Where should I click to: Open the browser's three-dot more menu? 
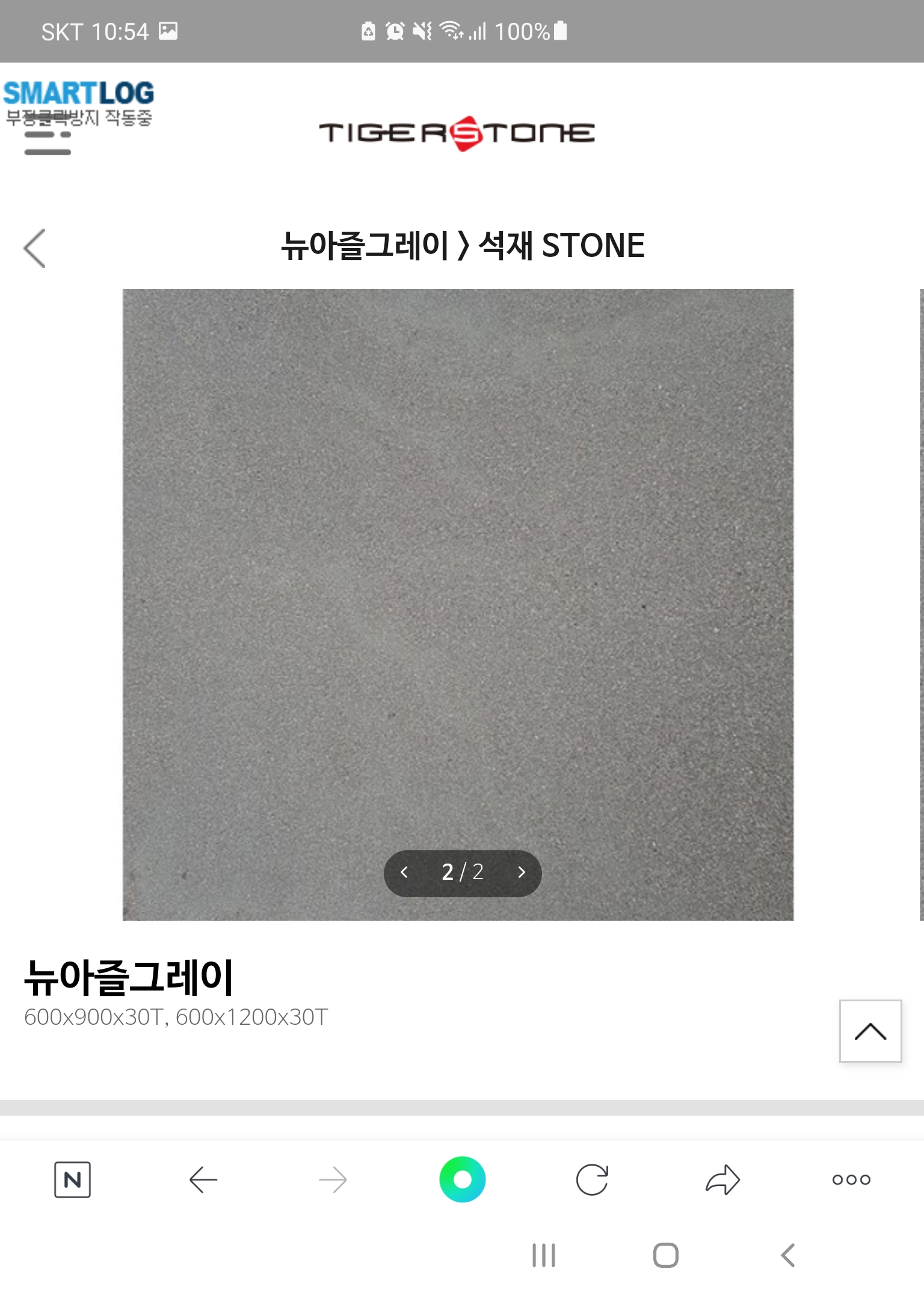(851, 1179)
